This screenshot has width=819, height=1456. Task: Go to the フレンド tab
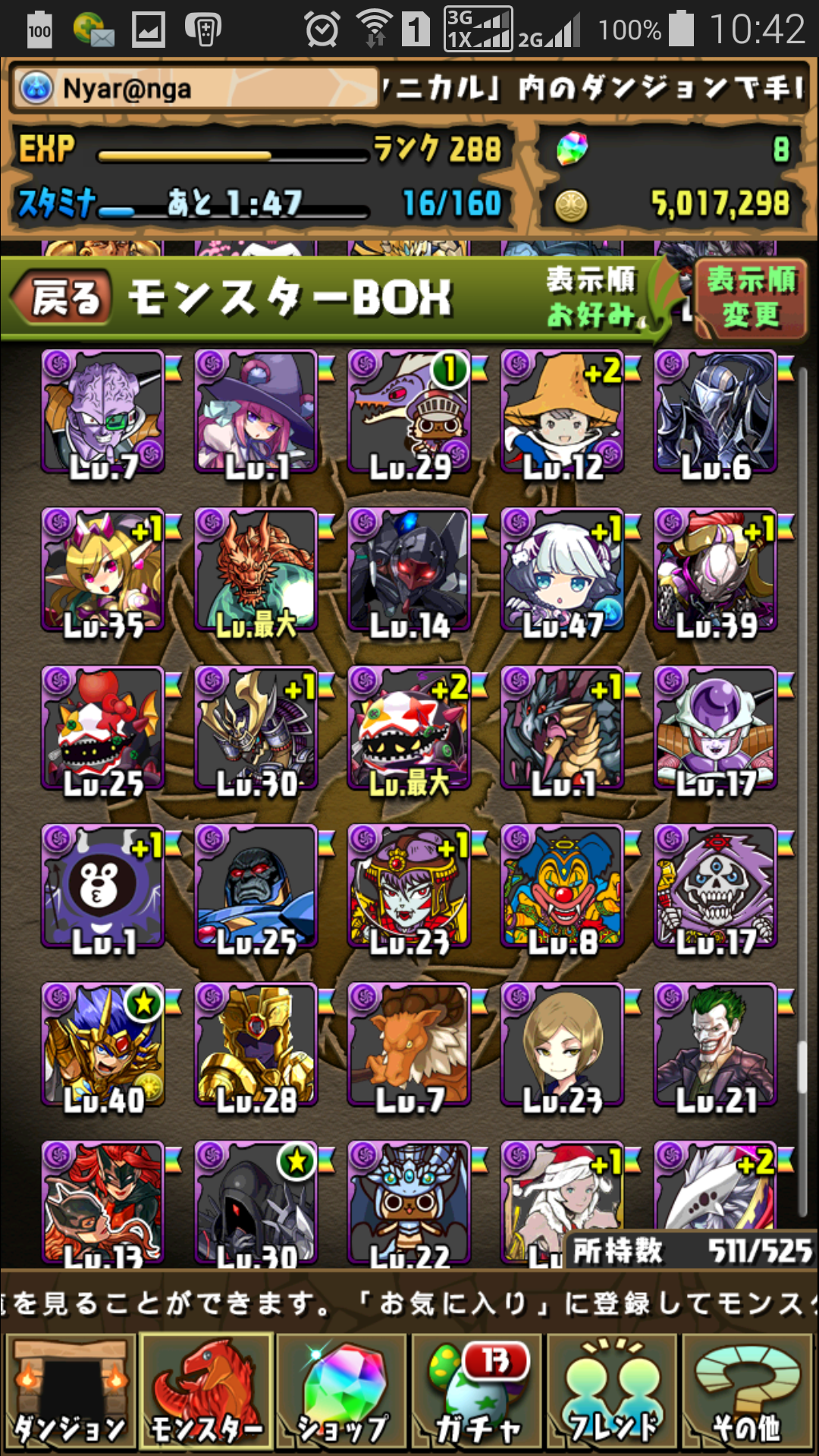coord(613,1392)
